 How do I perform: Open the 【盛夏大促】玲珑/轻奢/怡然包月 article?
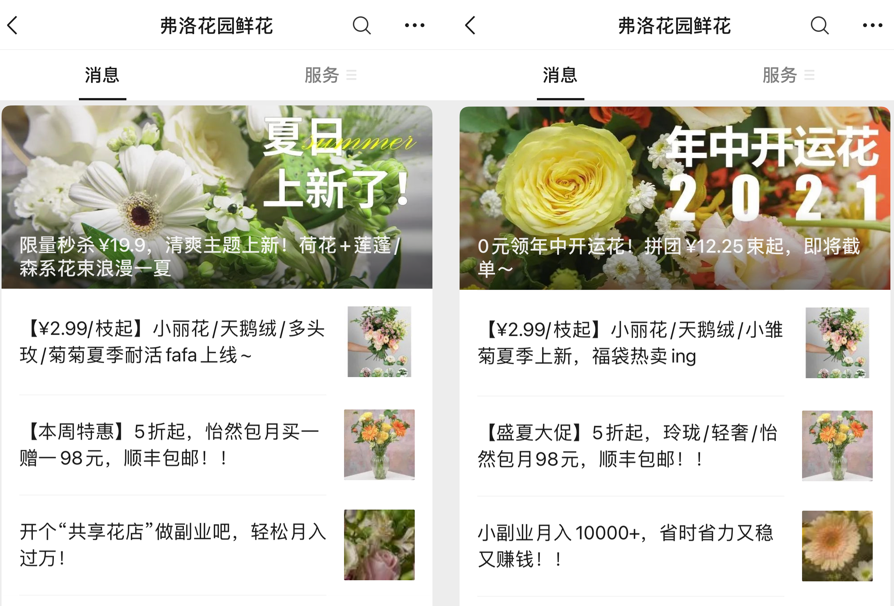[x=630, y=445]
